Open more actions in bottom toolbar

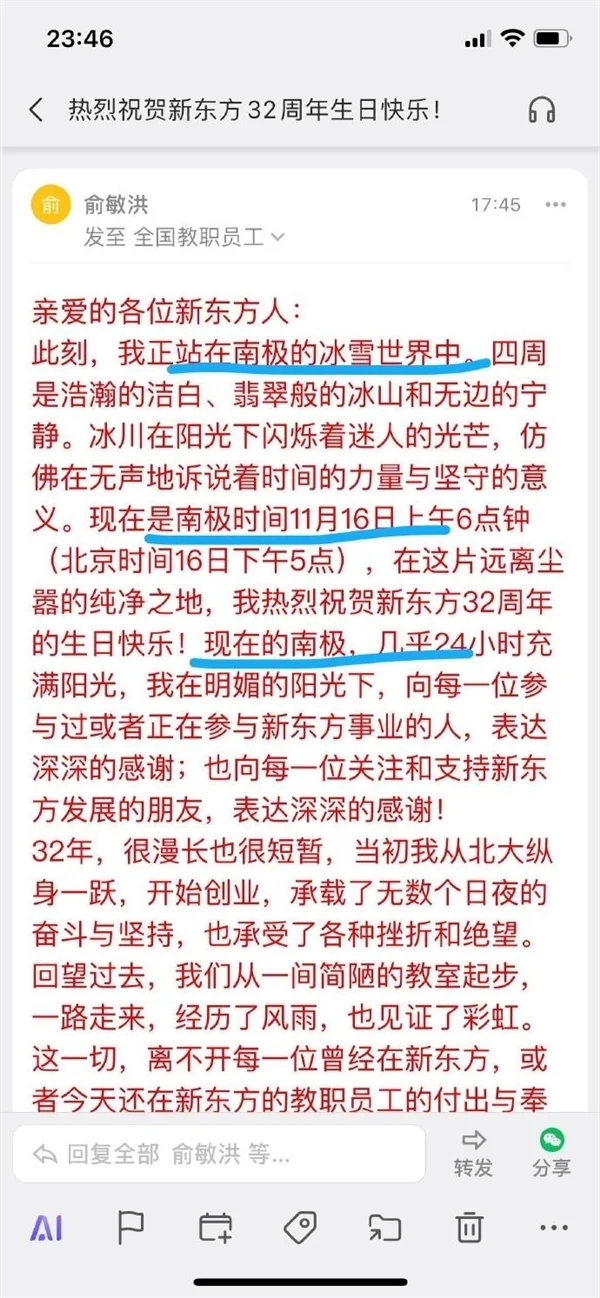pyautogui.click(x=553, y=1227)
